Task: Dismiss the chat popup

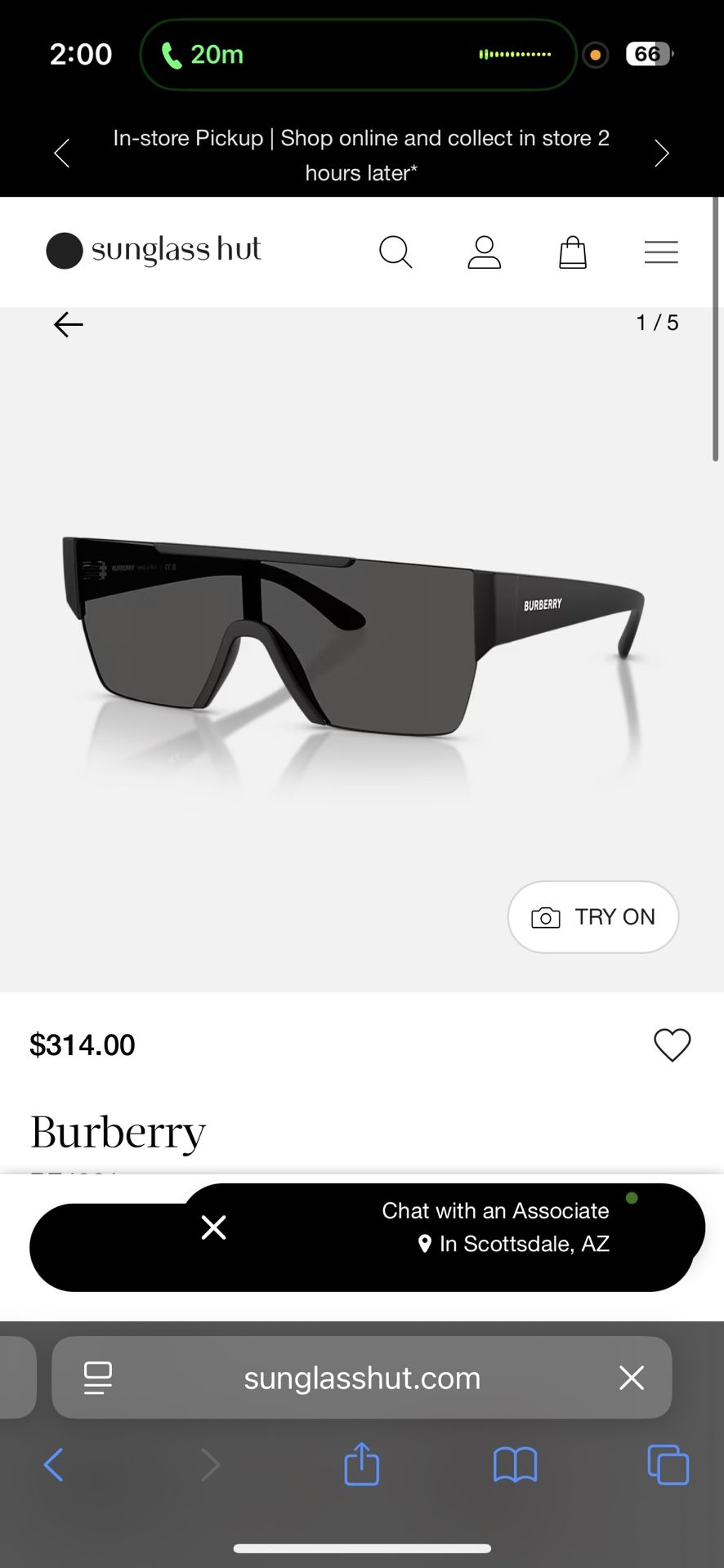Action: click(213, 1227)
